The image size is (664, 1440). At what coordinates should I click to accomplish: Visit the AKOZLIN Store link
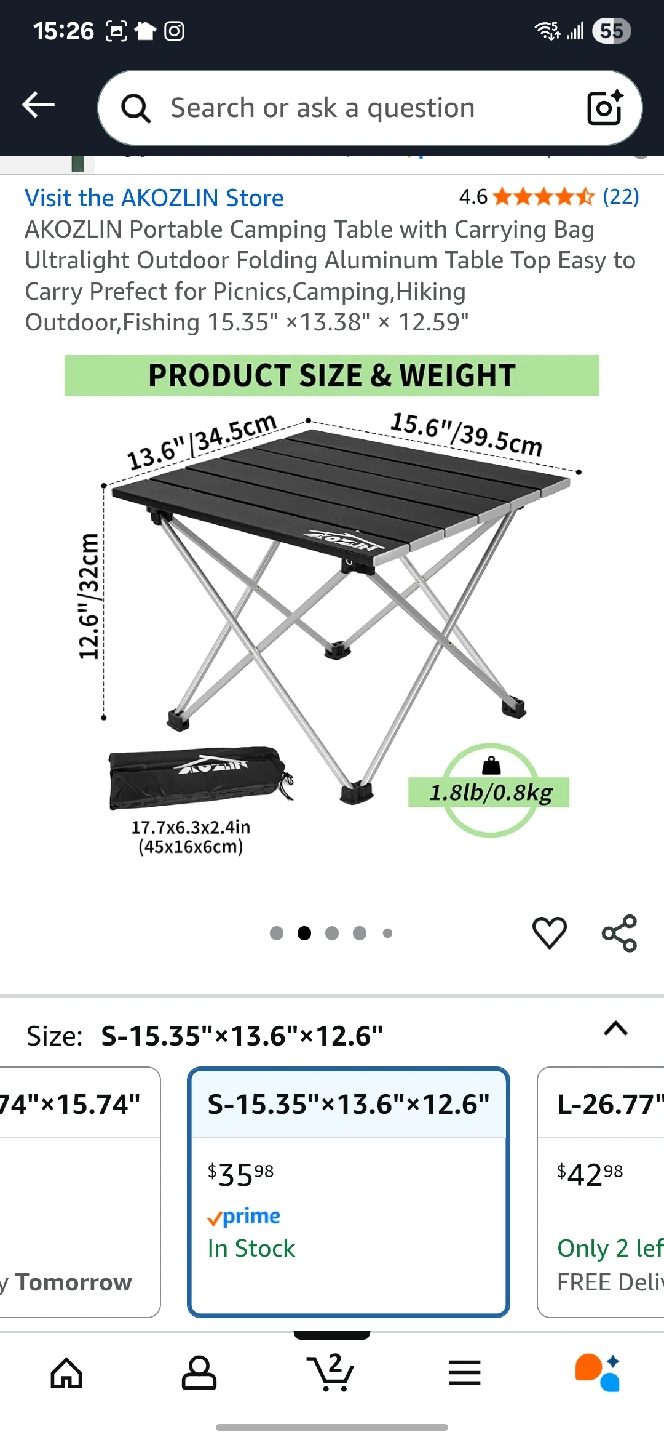[x=154, y=197]
